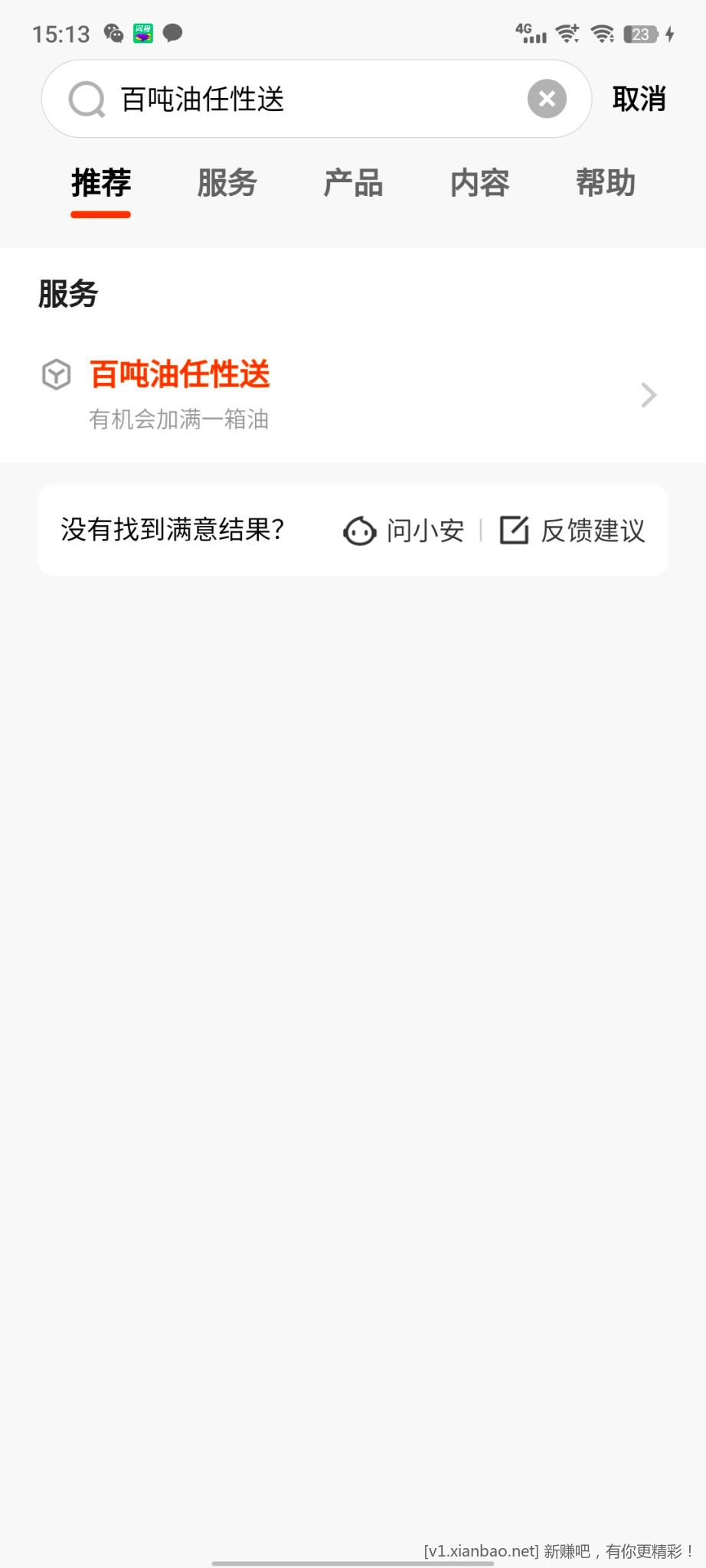
Task: Open the 百吨油任性送 service result
Action: point(353,394)
